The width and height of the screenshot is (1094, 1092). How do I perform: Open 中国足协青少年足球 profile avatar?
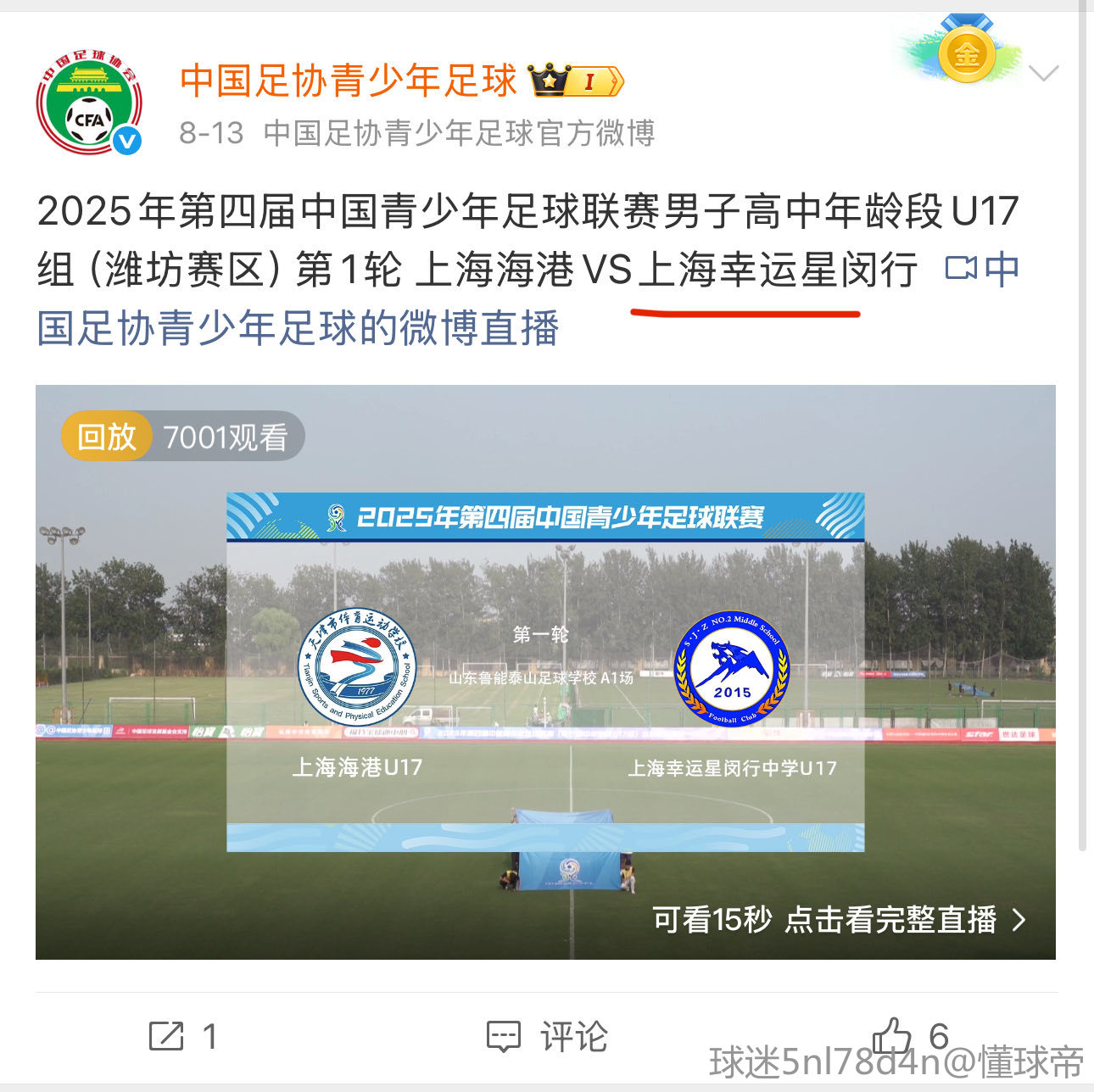[89, 103]
